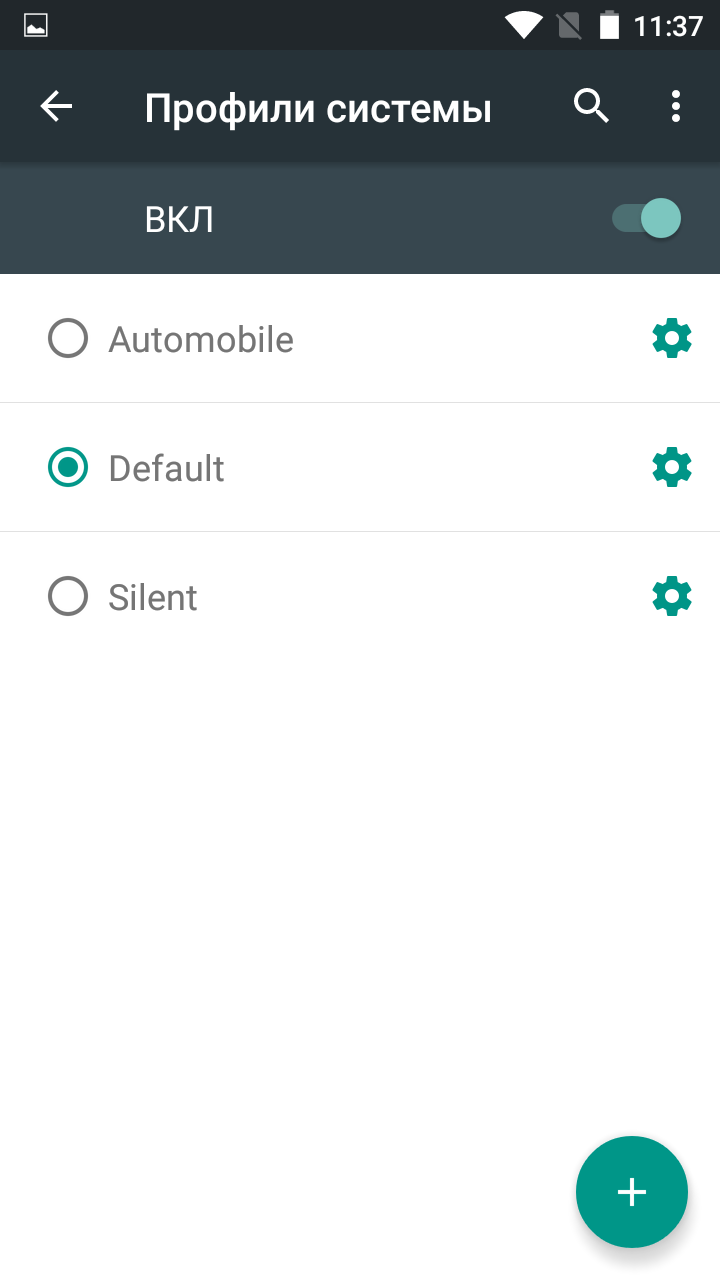This screenshot has width=720, height=1280.
Task: Add a new profile with plus button
Action: click(x=631, y=1191)
